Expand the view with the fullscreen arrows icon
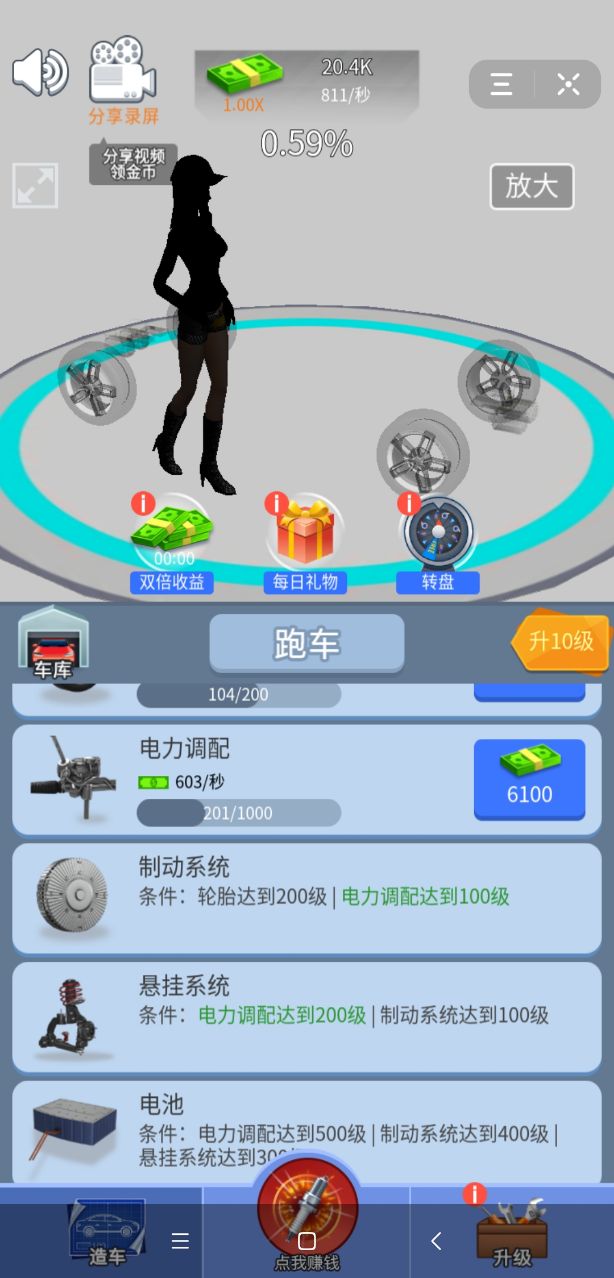The height and width of the screenshot is (1278, 614). 35,186
